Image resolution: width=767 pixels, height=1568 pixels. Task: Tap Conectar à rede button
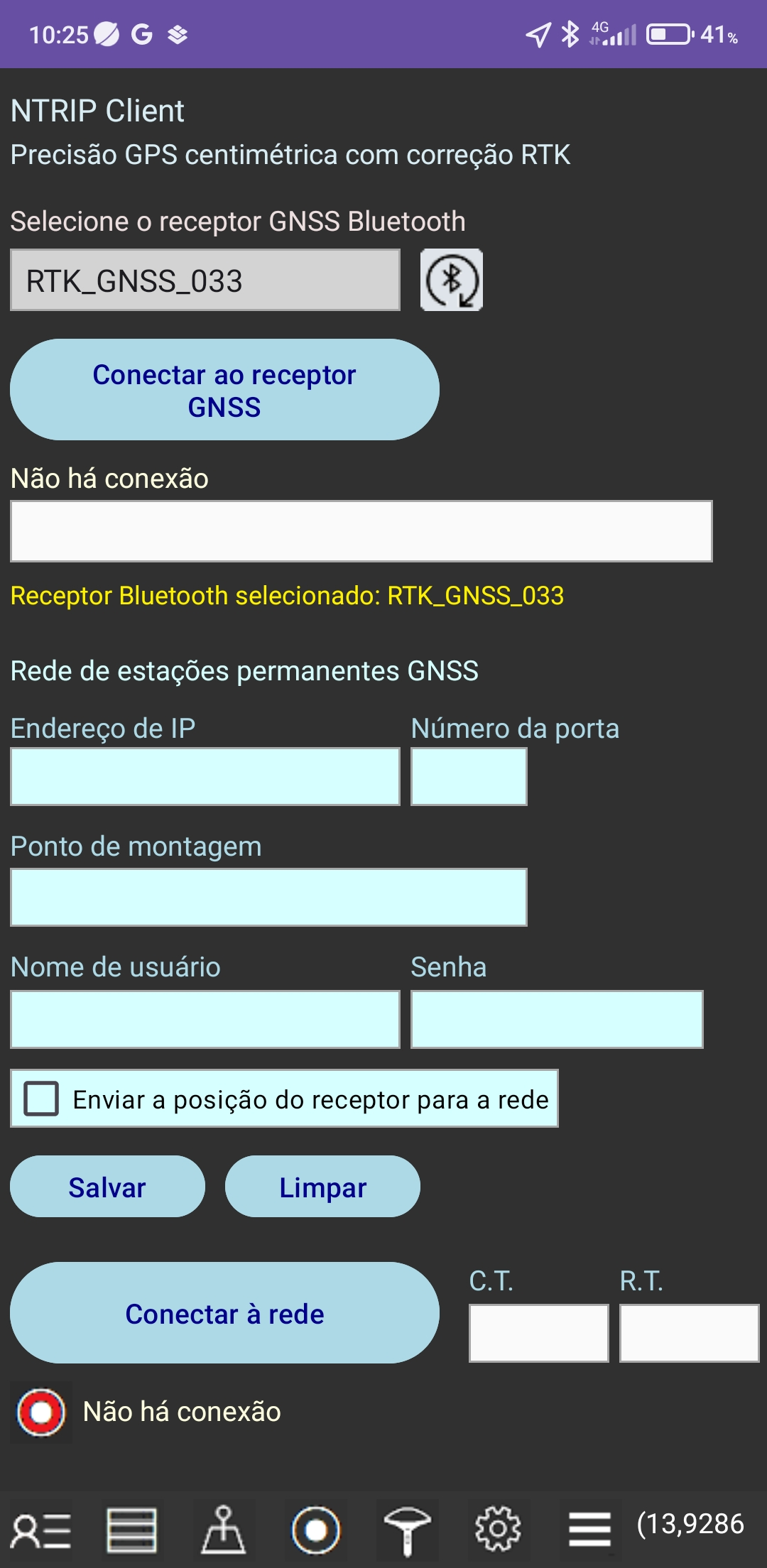pos(224,1313)
